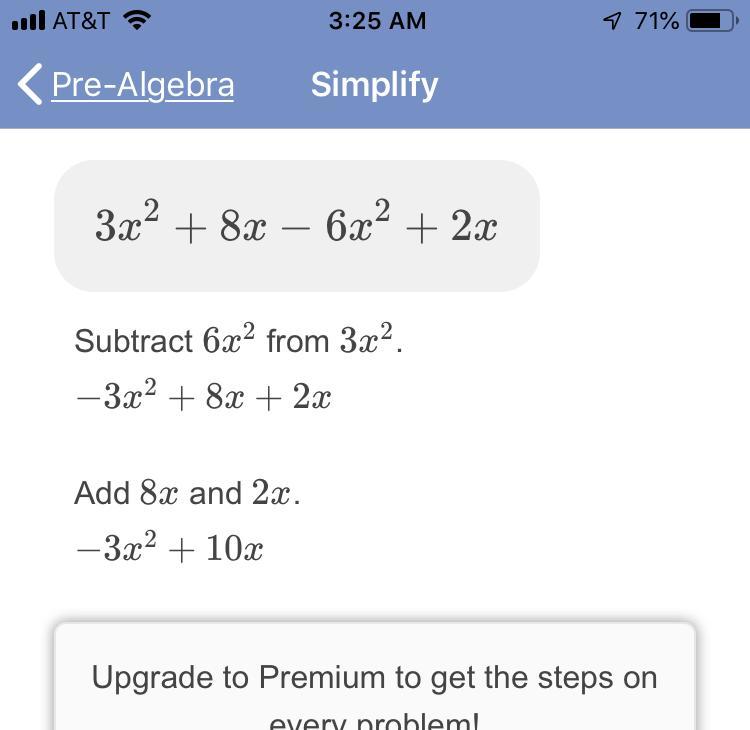
Task: Tap the problem expression box
Action: [x=297, y=226]
